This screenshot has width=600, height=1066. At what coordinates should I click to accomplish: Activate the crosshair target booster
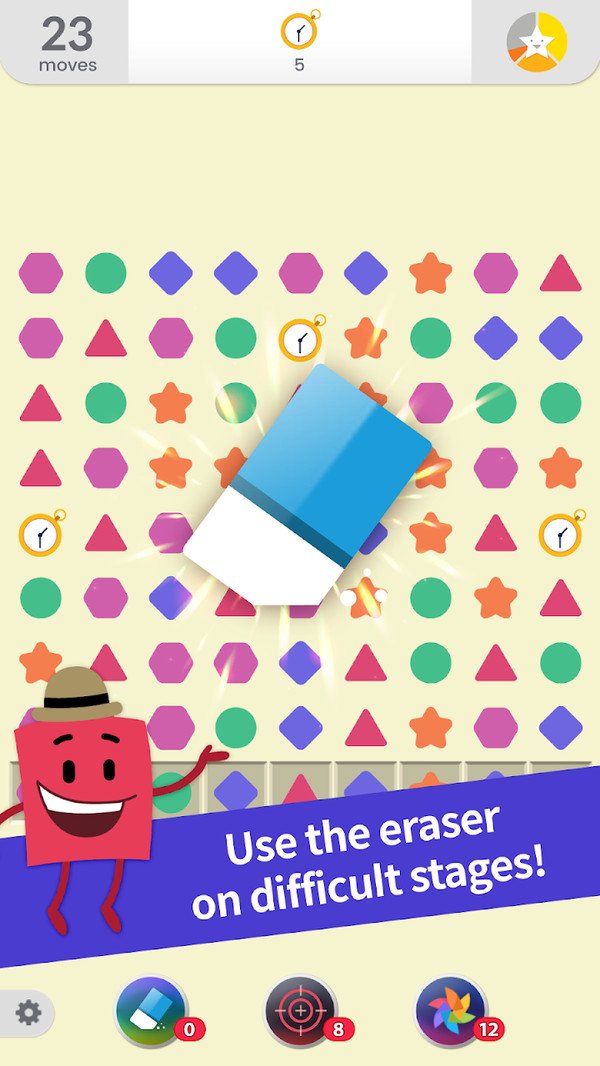(x=301, y=1011)
